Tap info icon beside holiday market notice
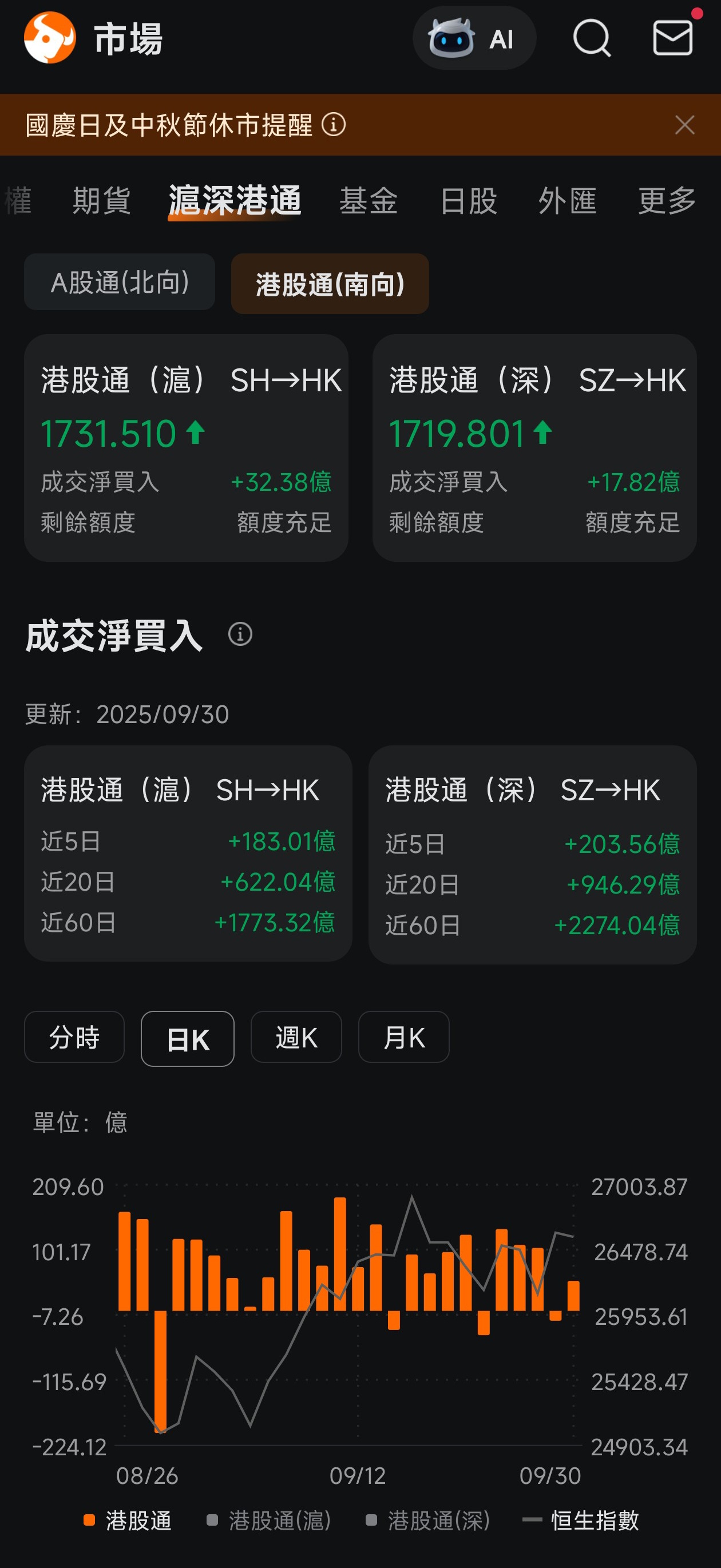The width and height of the screenshot is (721, 1568). coord(334,125)
